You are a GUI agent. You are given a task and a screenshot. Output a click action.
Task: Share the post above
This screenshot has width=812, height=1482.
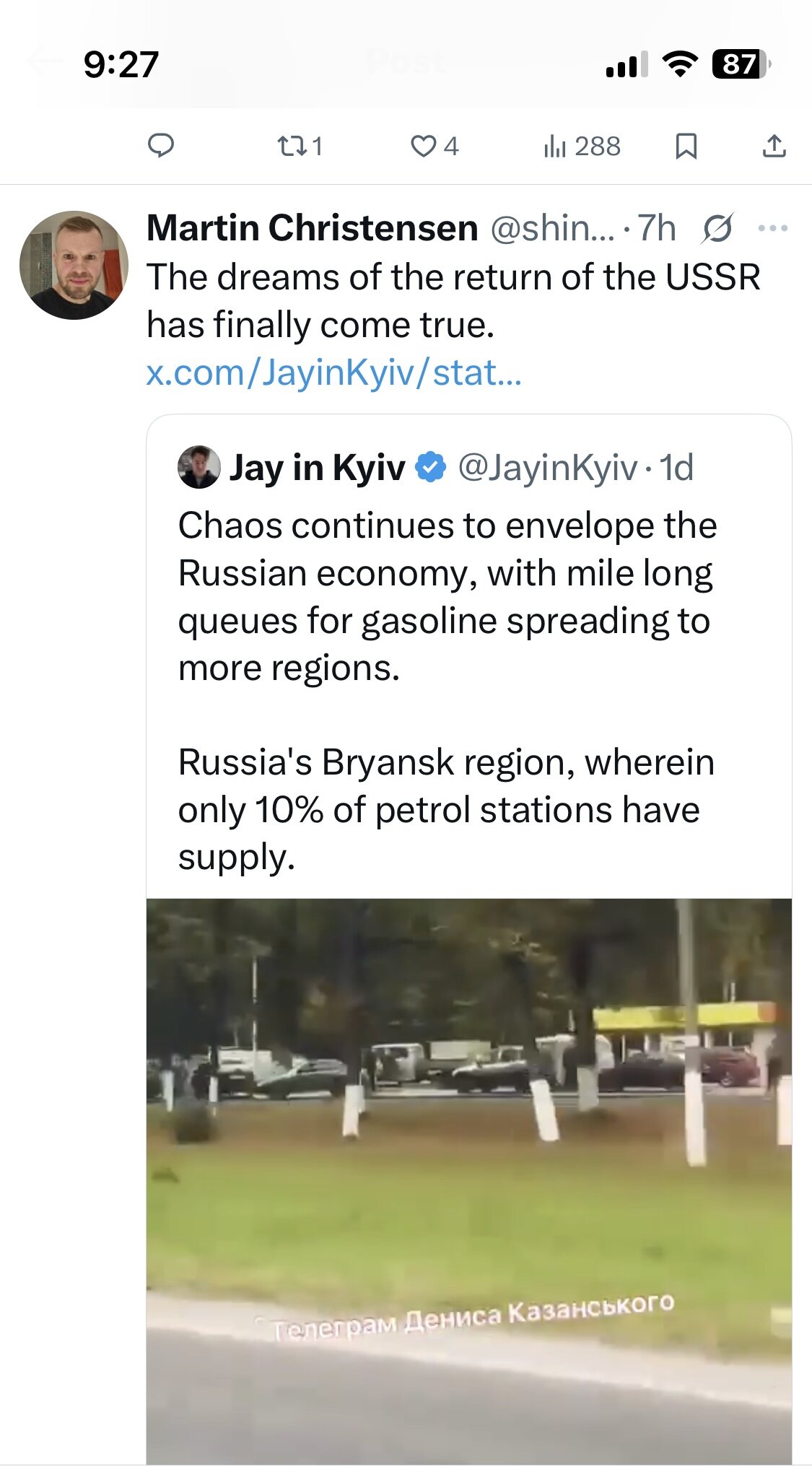click(x=774, y=147)
